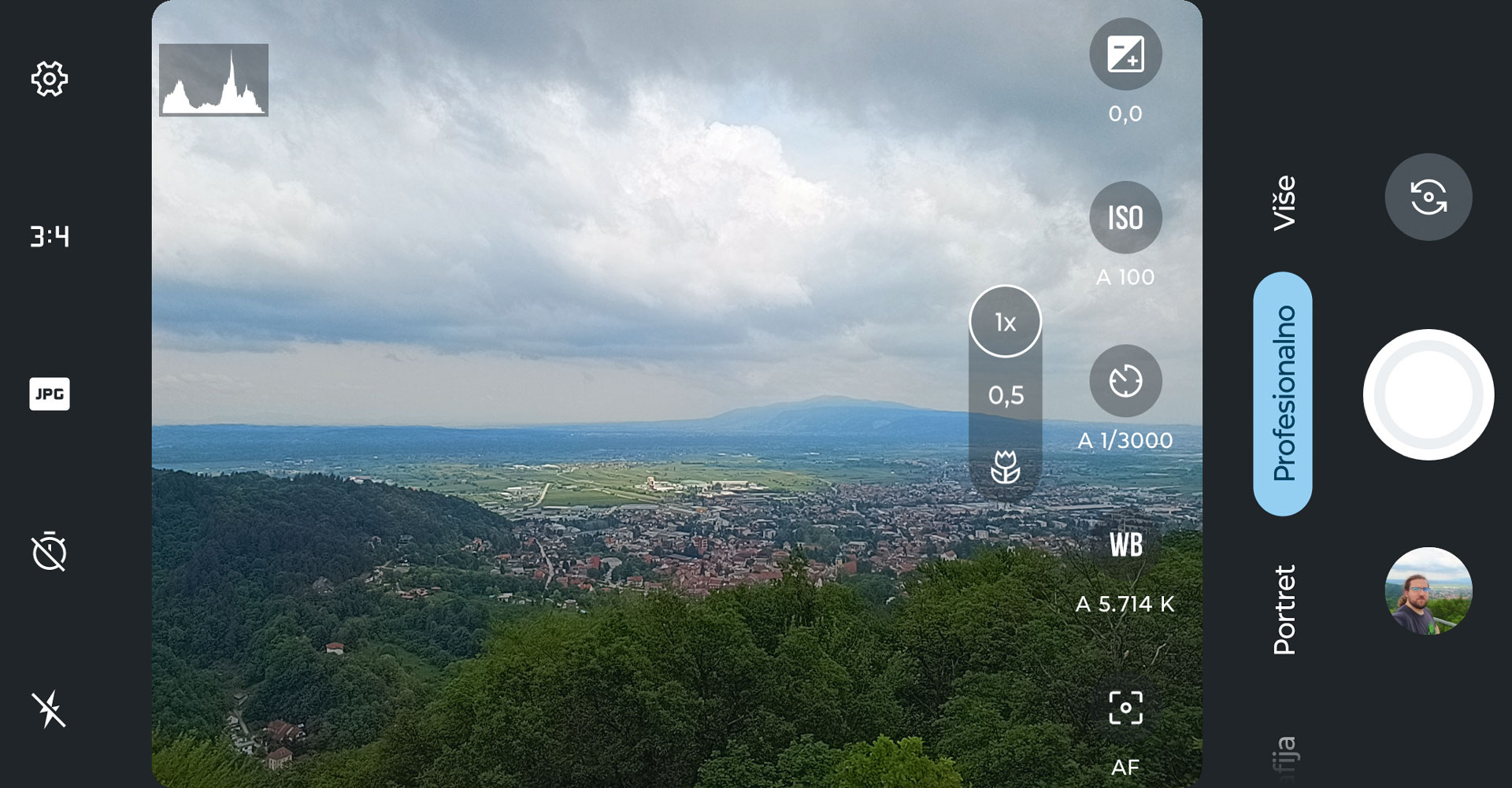1512x788 pixels.
Task: Switch the JPG file format
Action: tap(50, 394)
